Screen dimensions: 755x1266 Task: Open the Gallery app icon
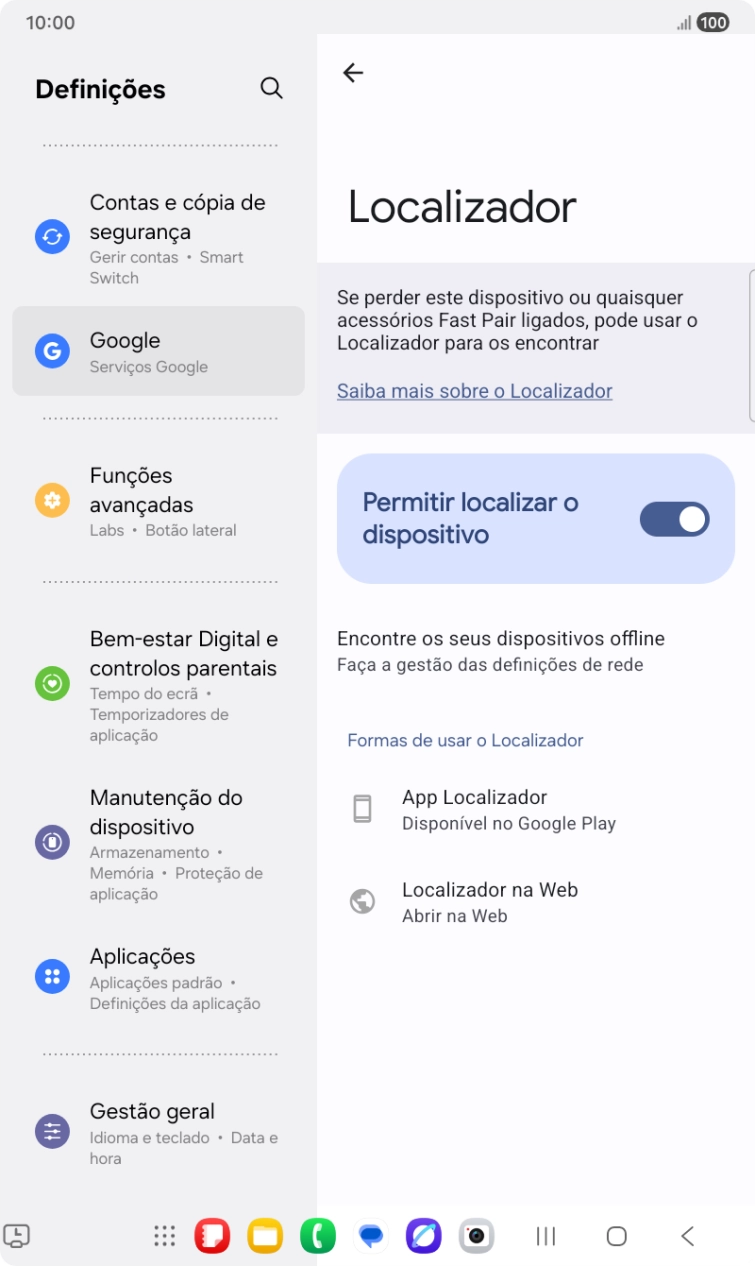click(x=264, y=1237)
